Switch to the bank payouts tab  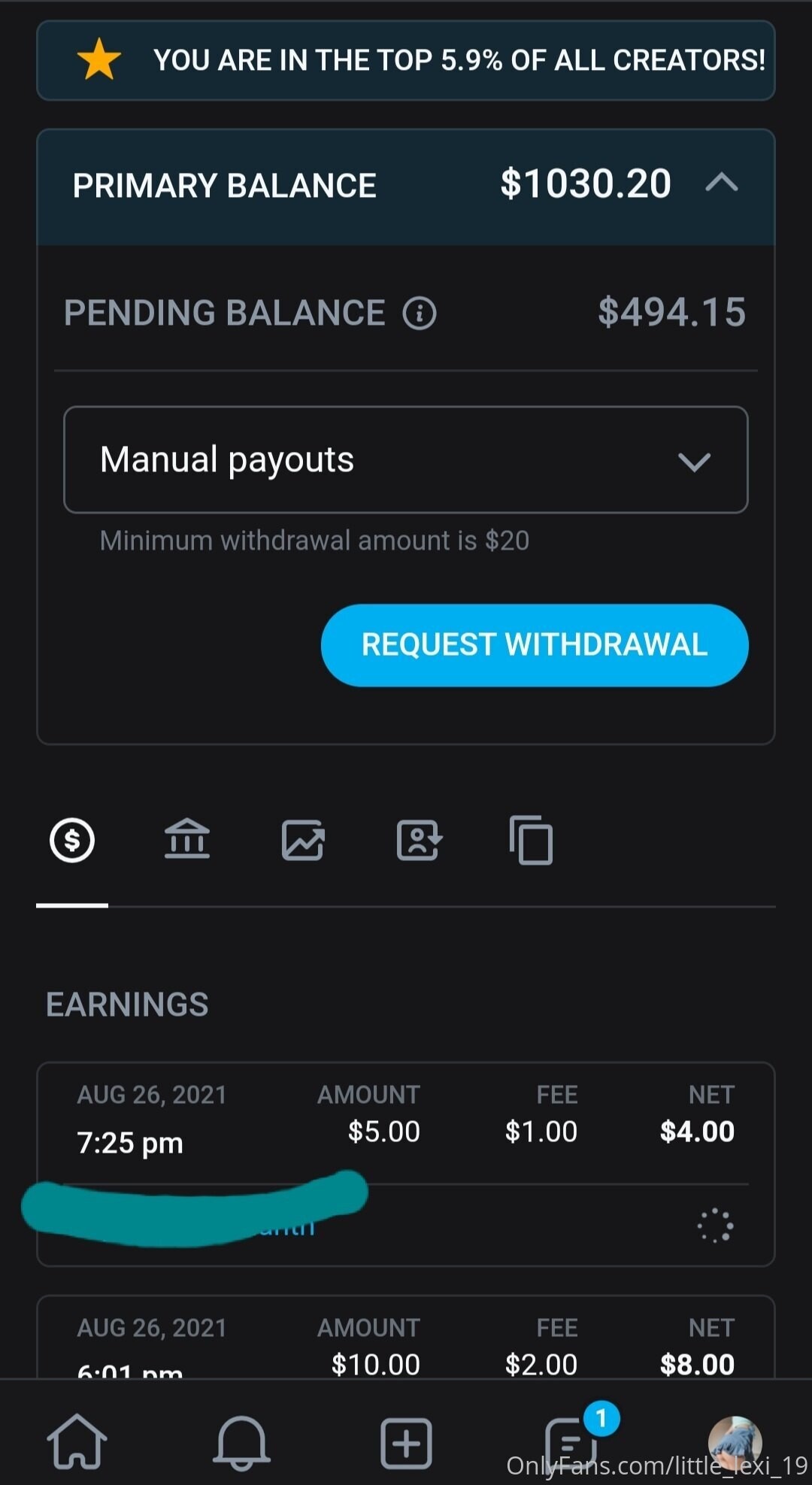click(187, 841)
